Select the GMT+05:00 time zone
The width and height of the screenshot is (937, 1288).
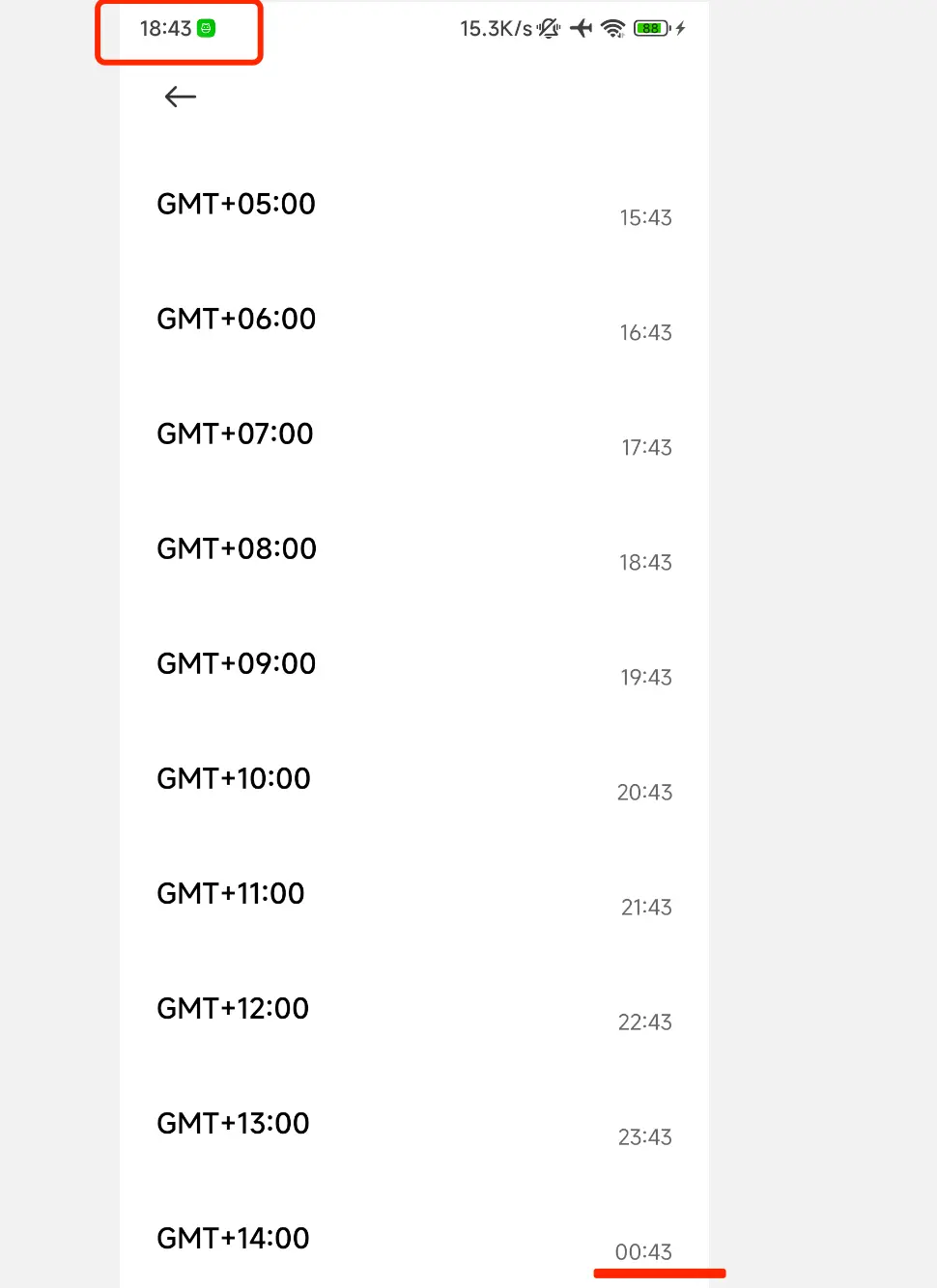click(236, 205)
